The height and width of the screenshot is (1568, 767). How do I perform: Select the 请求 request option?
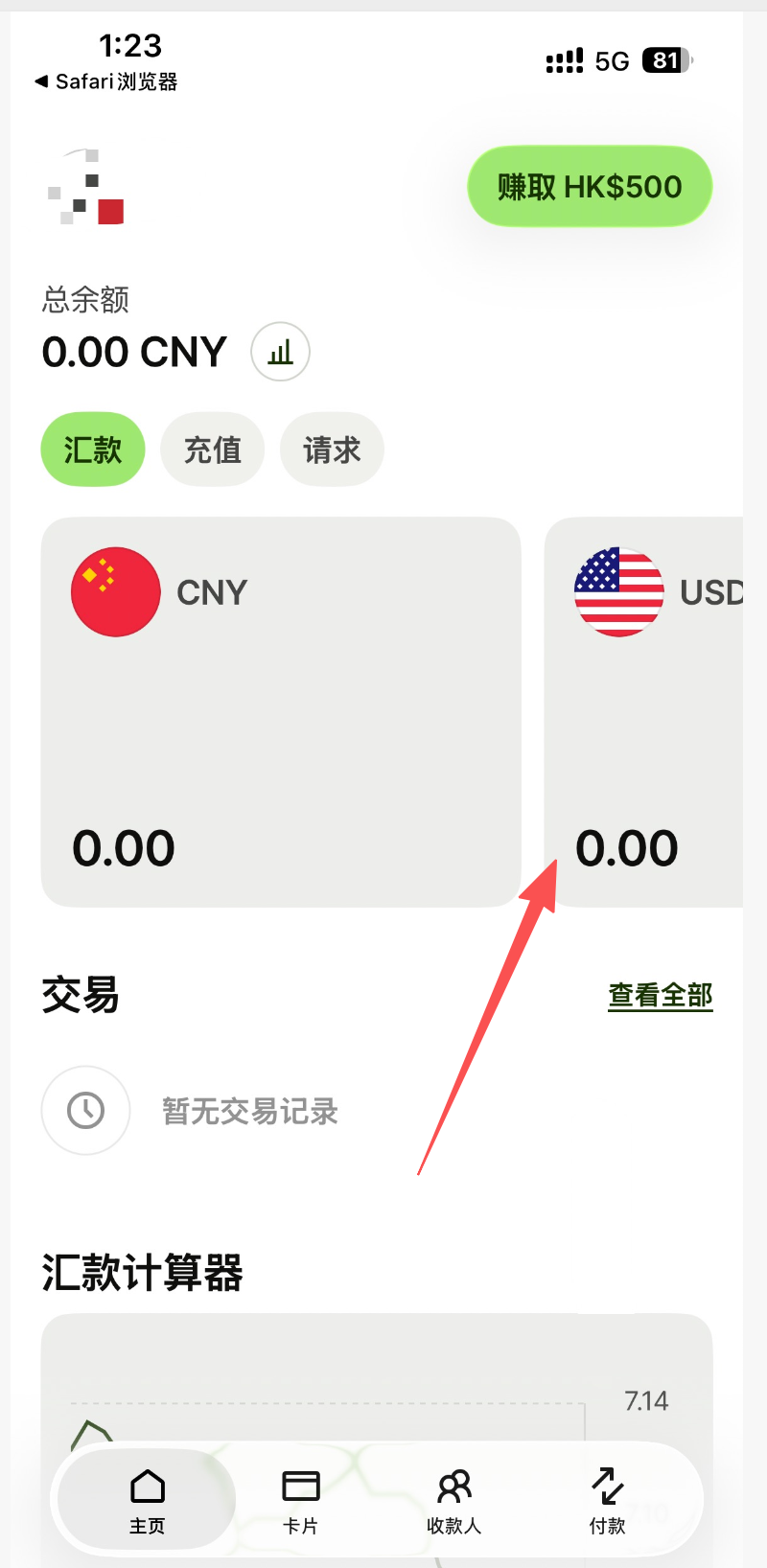tap(332, 449)
